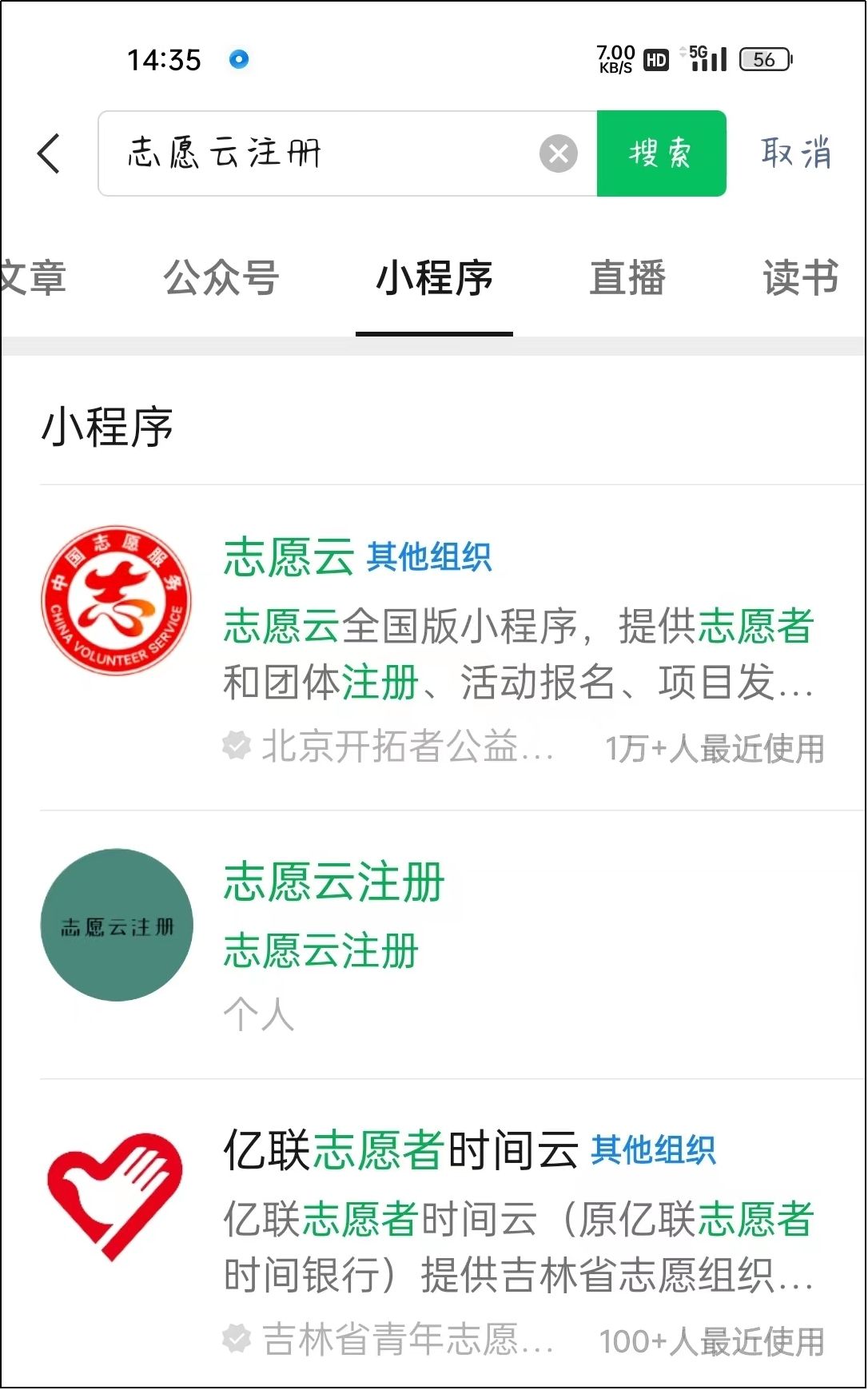Tap the green 搜索 button
Image resolution: width=868 pixels, height=1390 pixels.
661,153
